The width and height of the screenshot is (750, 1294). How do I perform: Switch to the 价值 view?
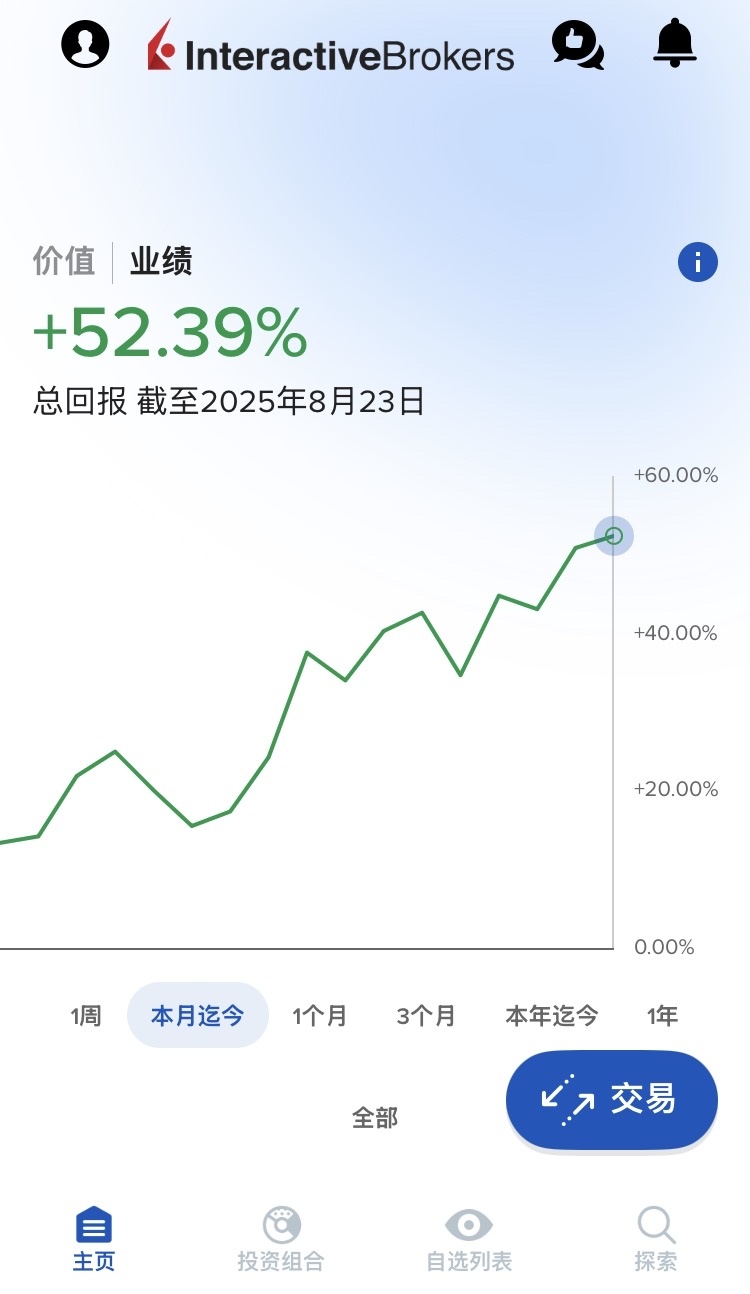[64, 262]
